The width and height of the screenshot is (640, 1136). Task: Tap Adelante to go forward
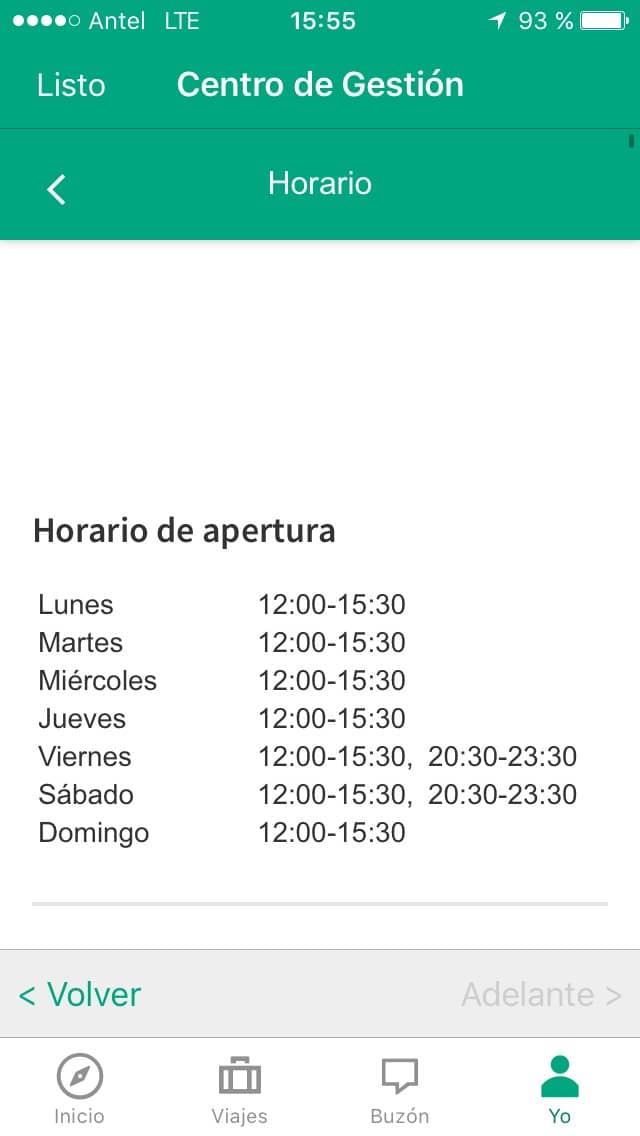coord(541,994)
